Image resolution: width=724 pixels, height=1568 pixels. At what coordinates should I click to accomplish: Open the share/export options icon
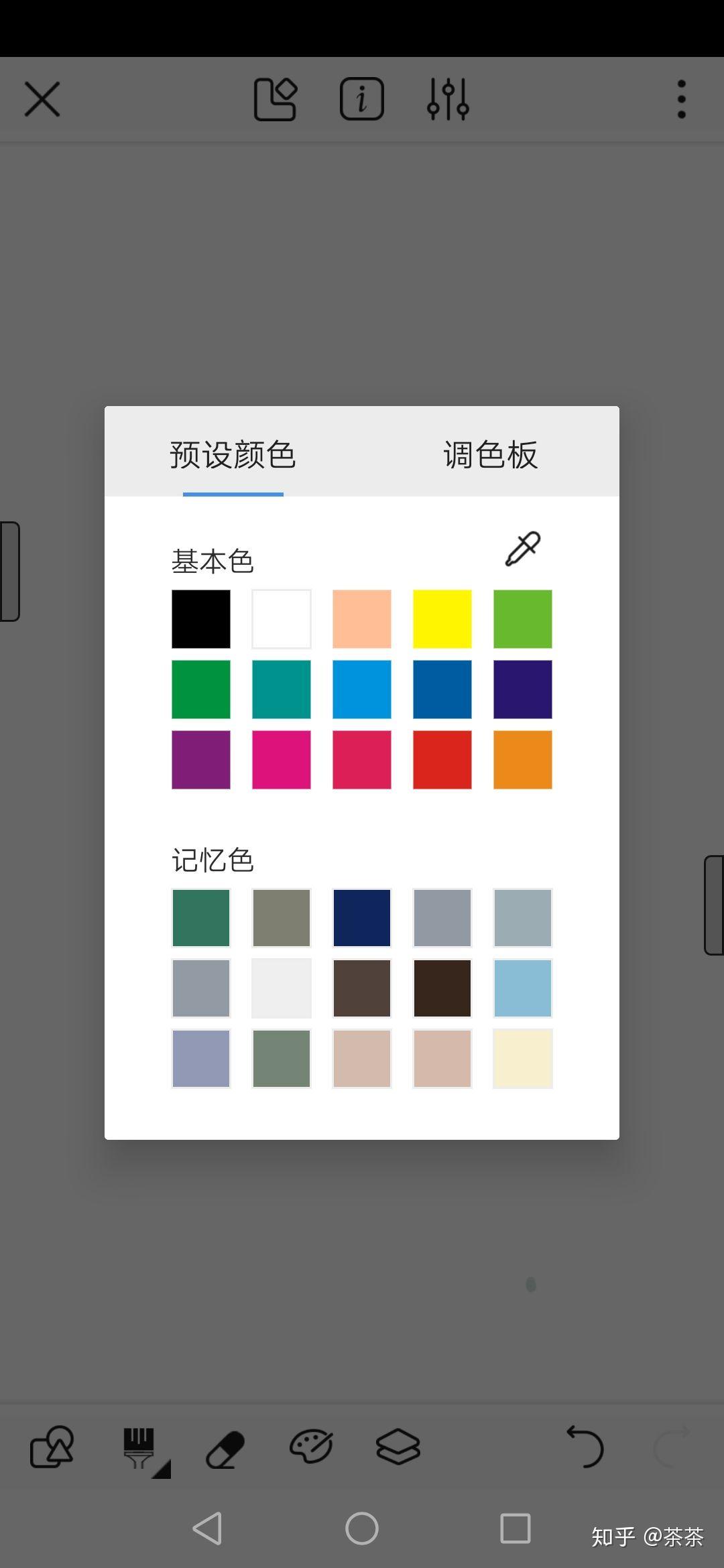point(275,98)
